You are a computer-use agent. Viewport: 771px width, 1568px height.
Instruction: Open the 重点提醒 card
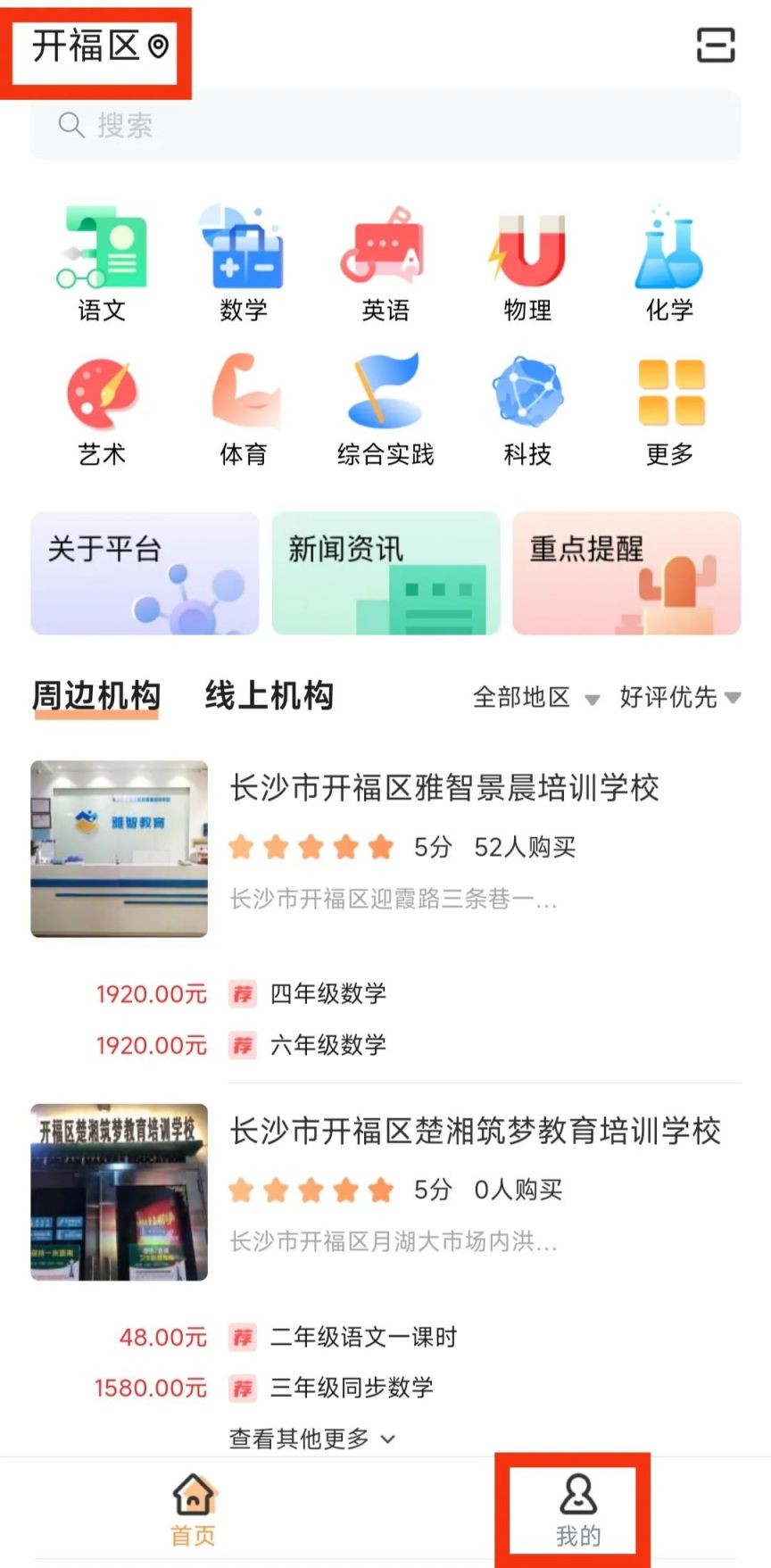(x=626, y=573)
